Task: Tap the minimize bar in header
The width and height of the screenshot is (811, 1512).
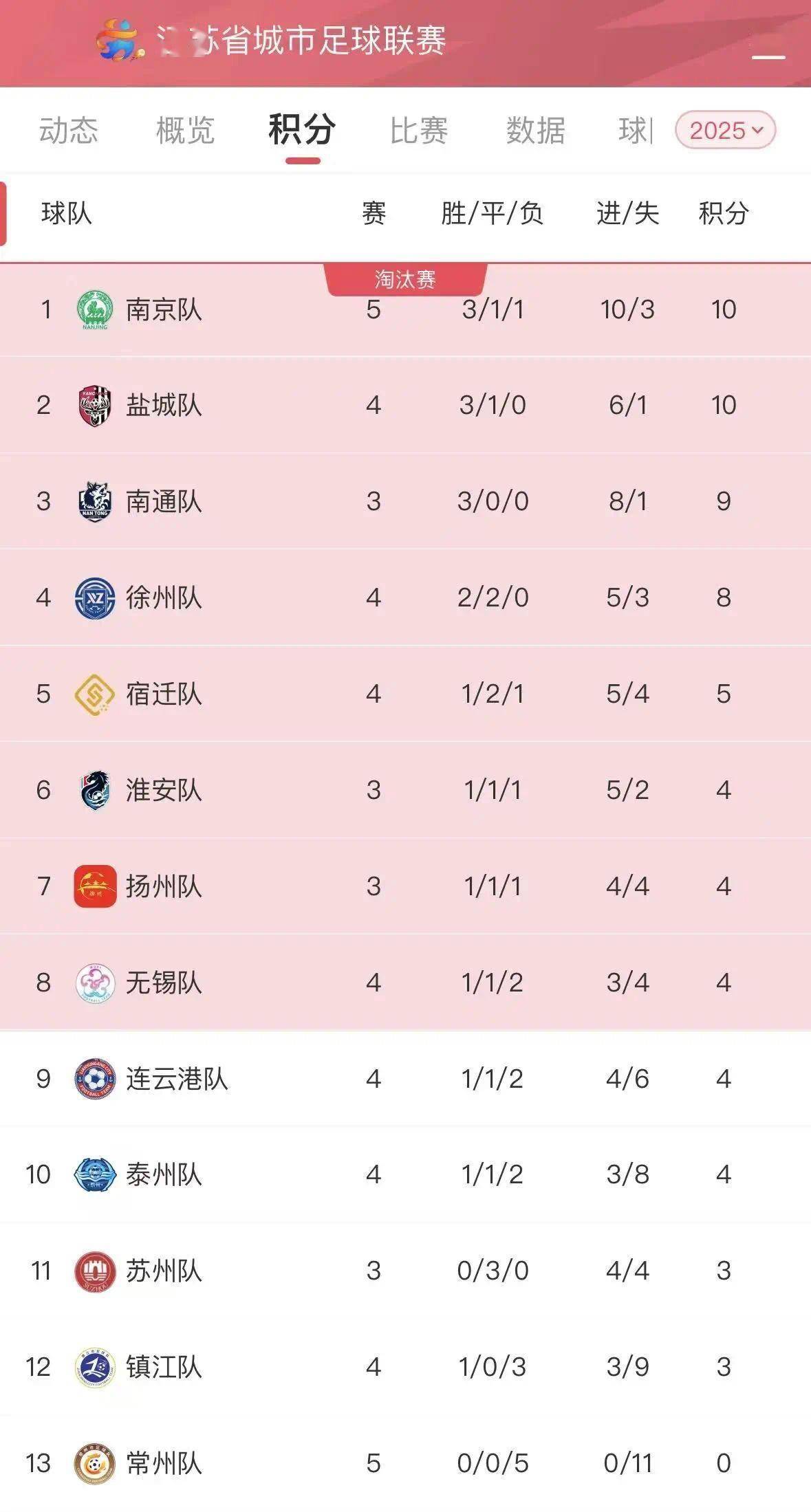Action: [768, 57]
